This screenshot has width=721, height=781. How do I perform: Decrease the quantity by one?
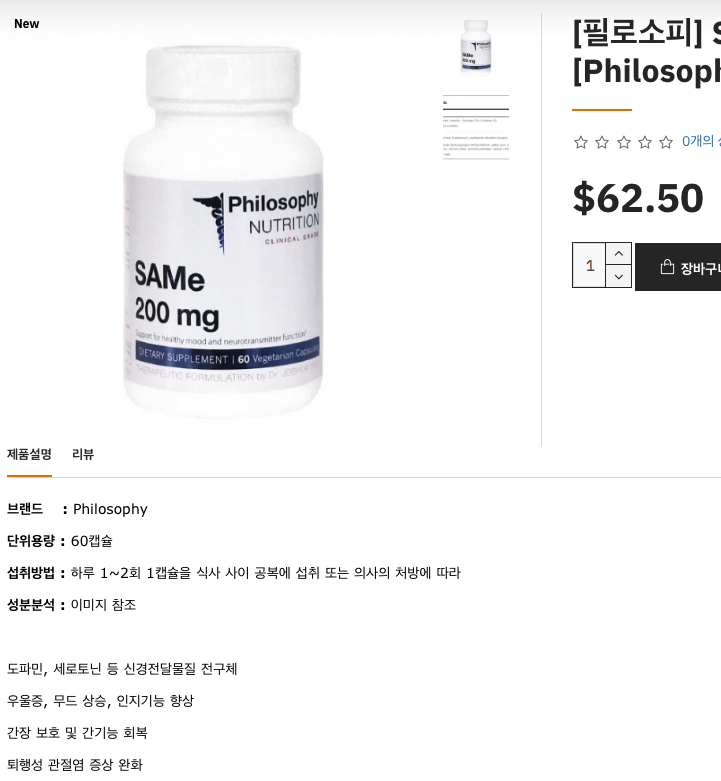(618, 277)
